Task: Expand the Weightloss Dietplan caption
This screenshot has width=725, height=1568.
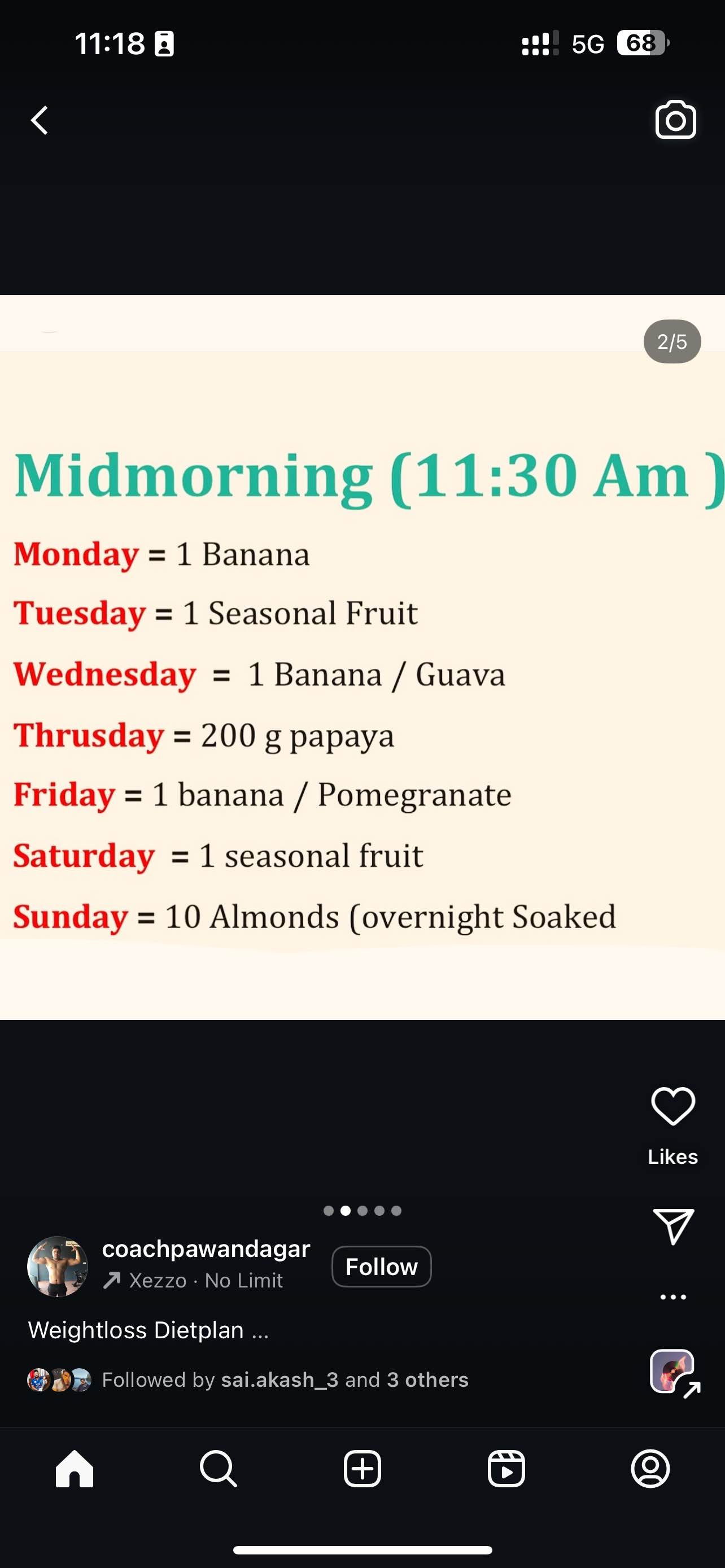Action: pyautogui.click(x=148, y=1330)
